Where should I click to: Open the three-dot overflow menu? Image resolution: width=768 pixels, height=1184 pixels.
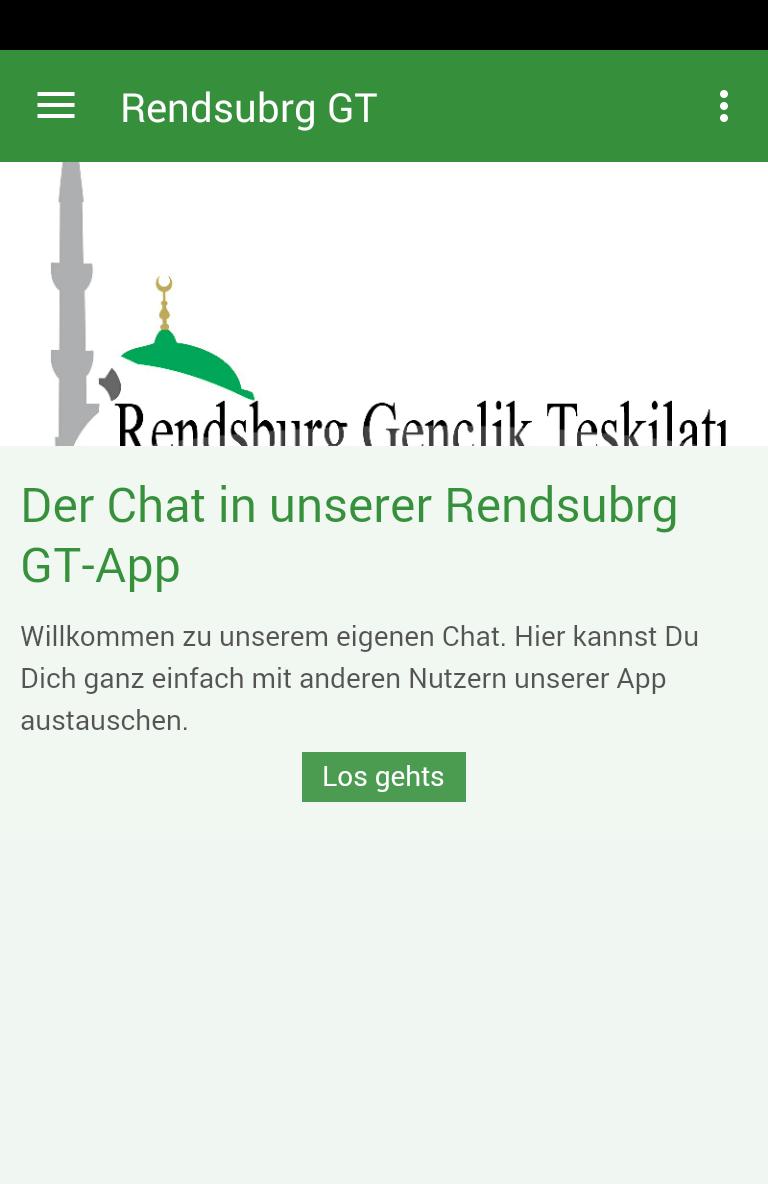723,105
